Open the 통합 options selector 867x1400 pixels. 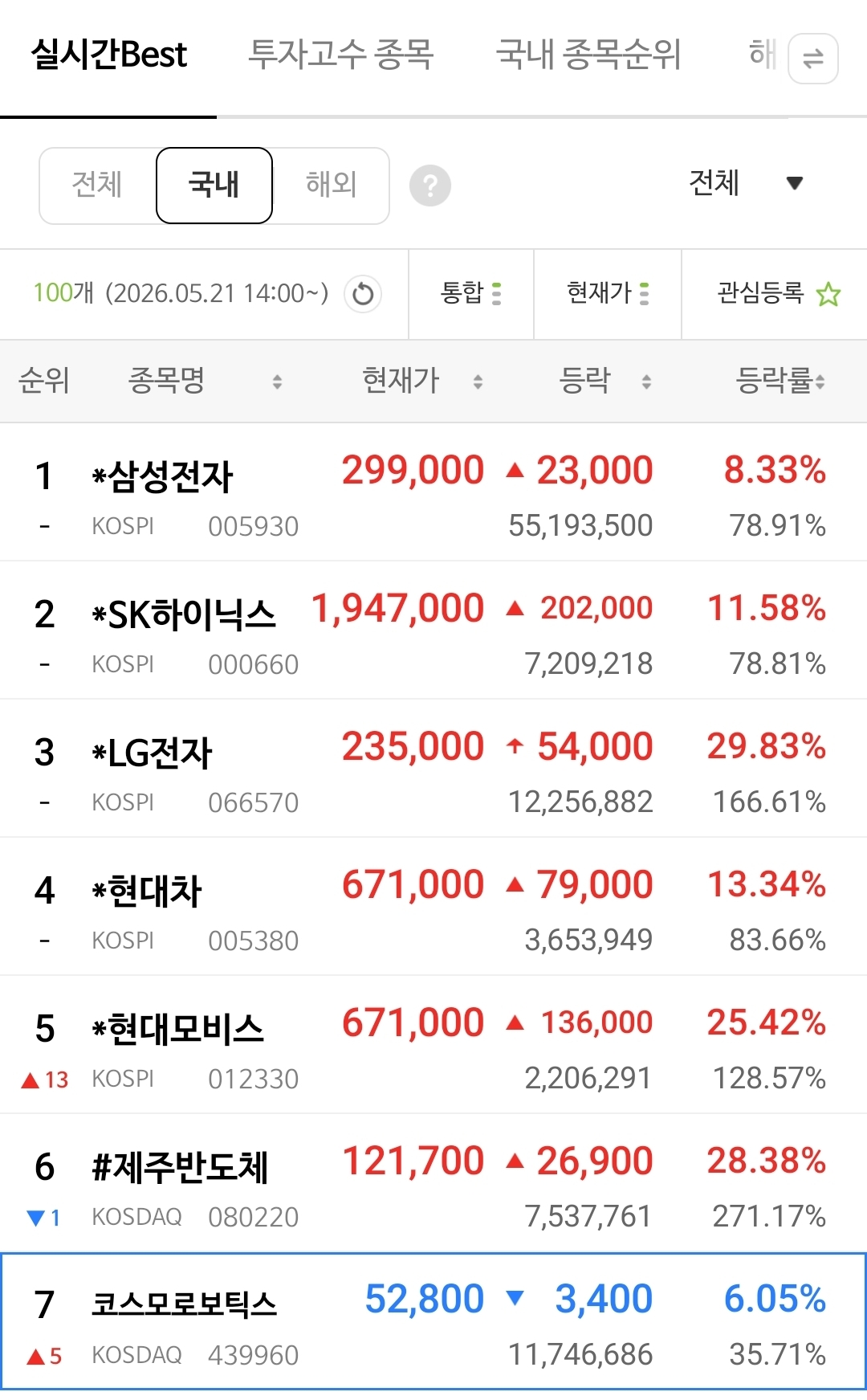tap(471, 294)
